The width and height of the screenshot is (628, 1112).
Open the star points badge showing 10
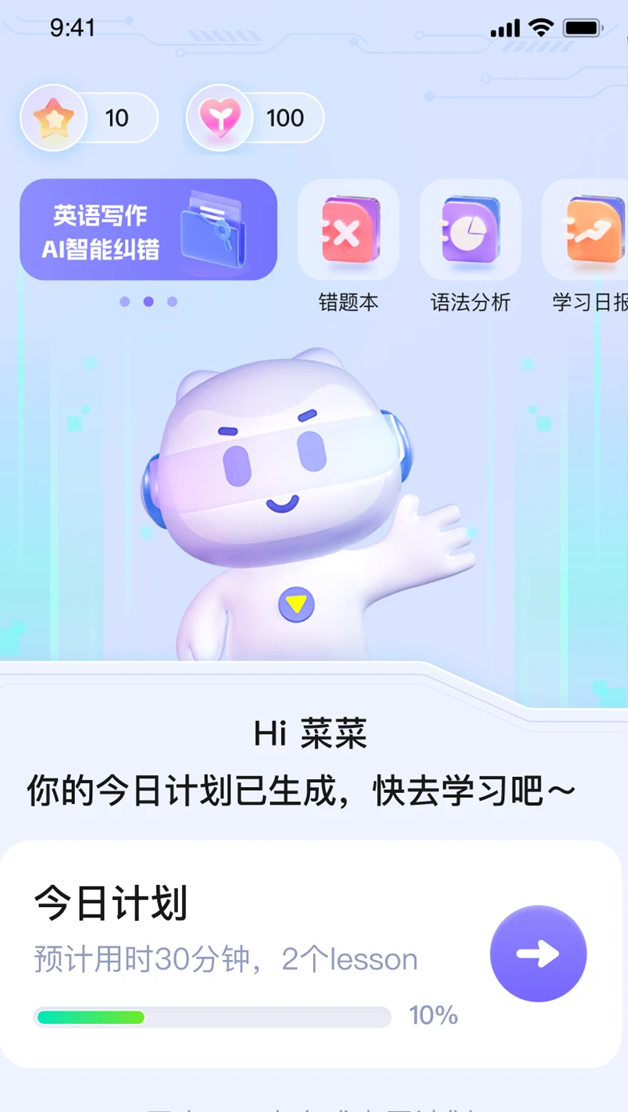click(89, 118)
